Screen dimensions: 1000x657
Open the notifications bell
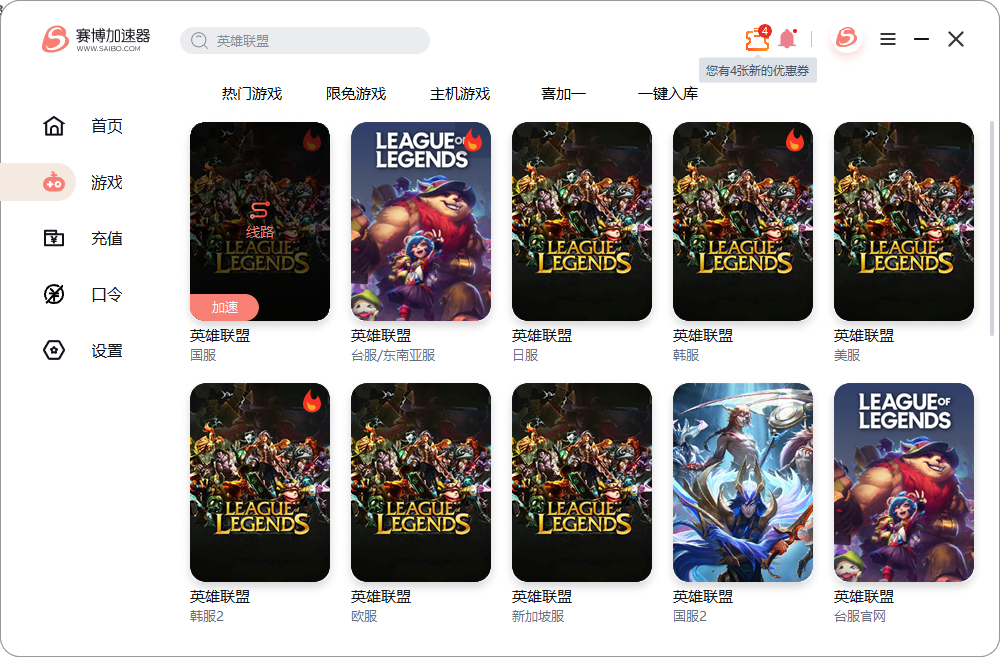(788, 40)
